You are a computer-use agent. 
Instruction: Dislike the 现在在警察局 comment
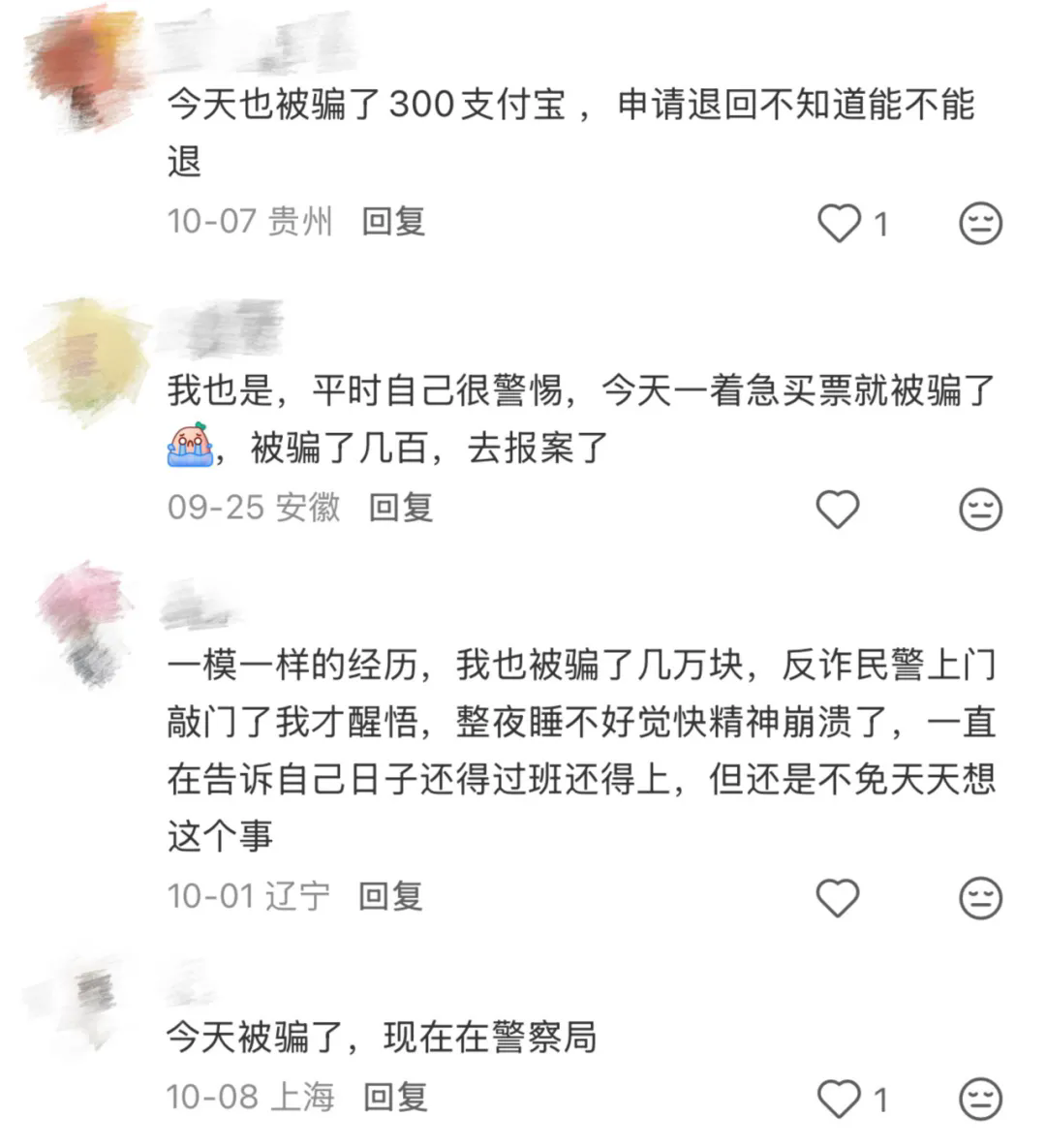[979, 1099]
